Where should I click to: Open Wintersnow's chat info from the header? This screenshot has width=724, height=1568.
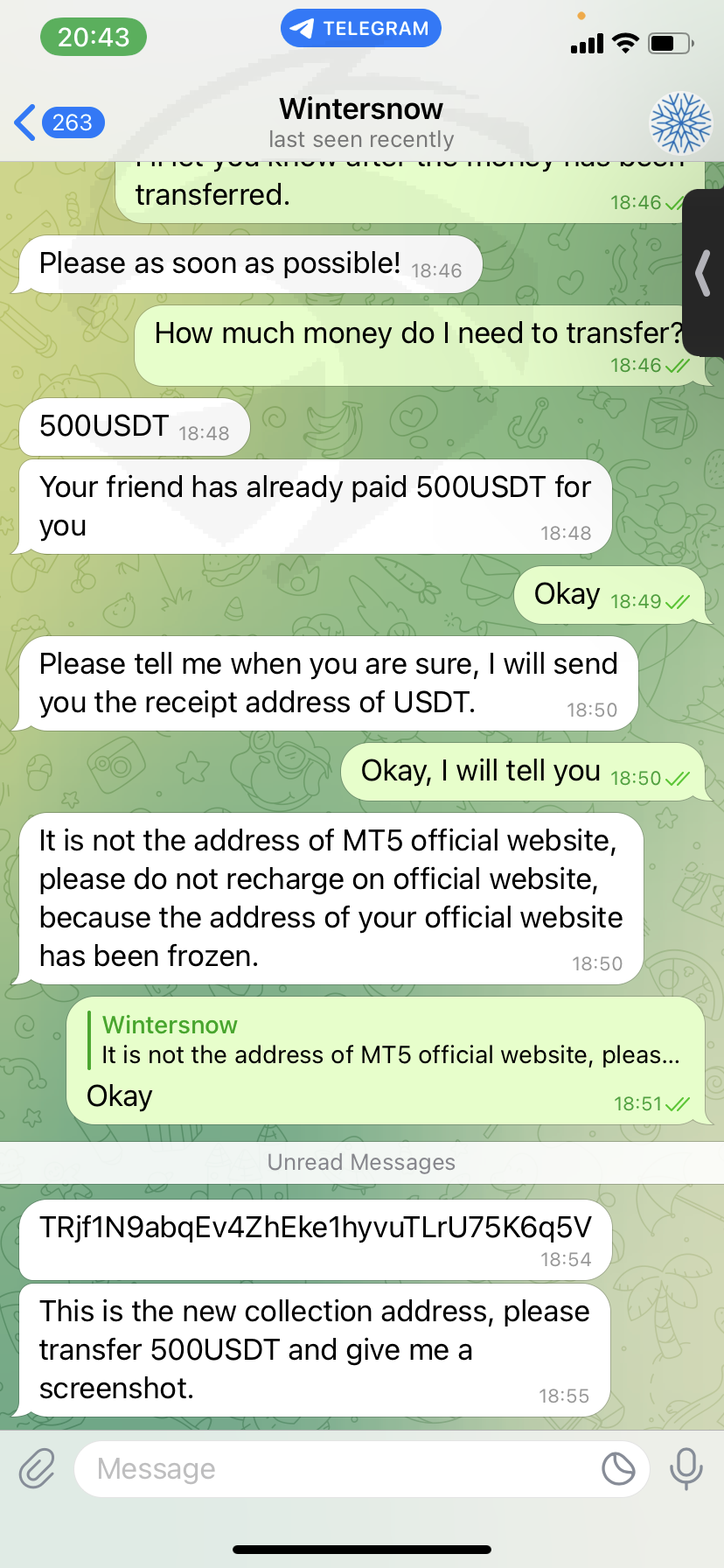pos(361,122)
